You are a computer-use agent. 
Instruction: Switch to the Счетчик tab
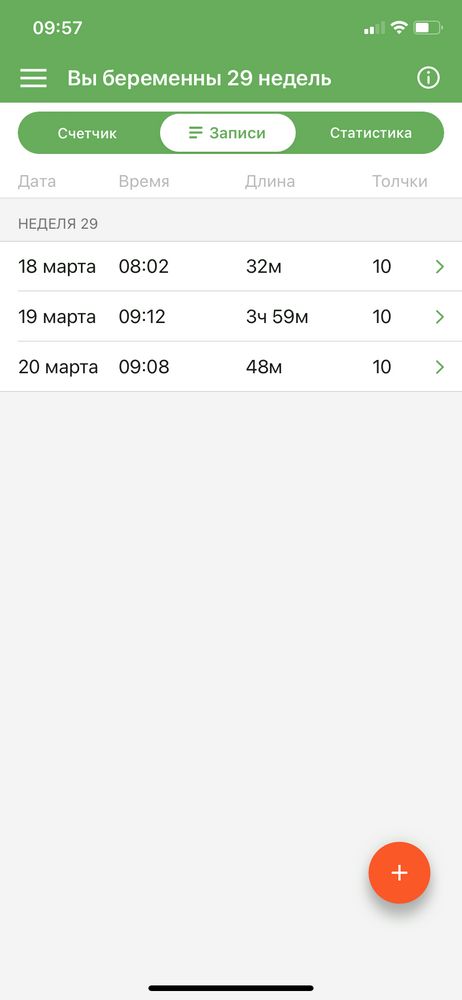pyautogui.click(x=87, y=133)
